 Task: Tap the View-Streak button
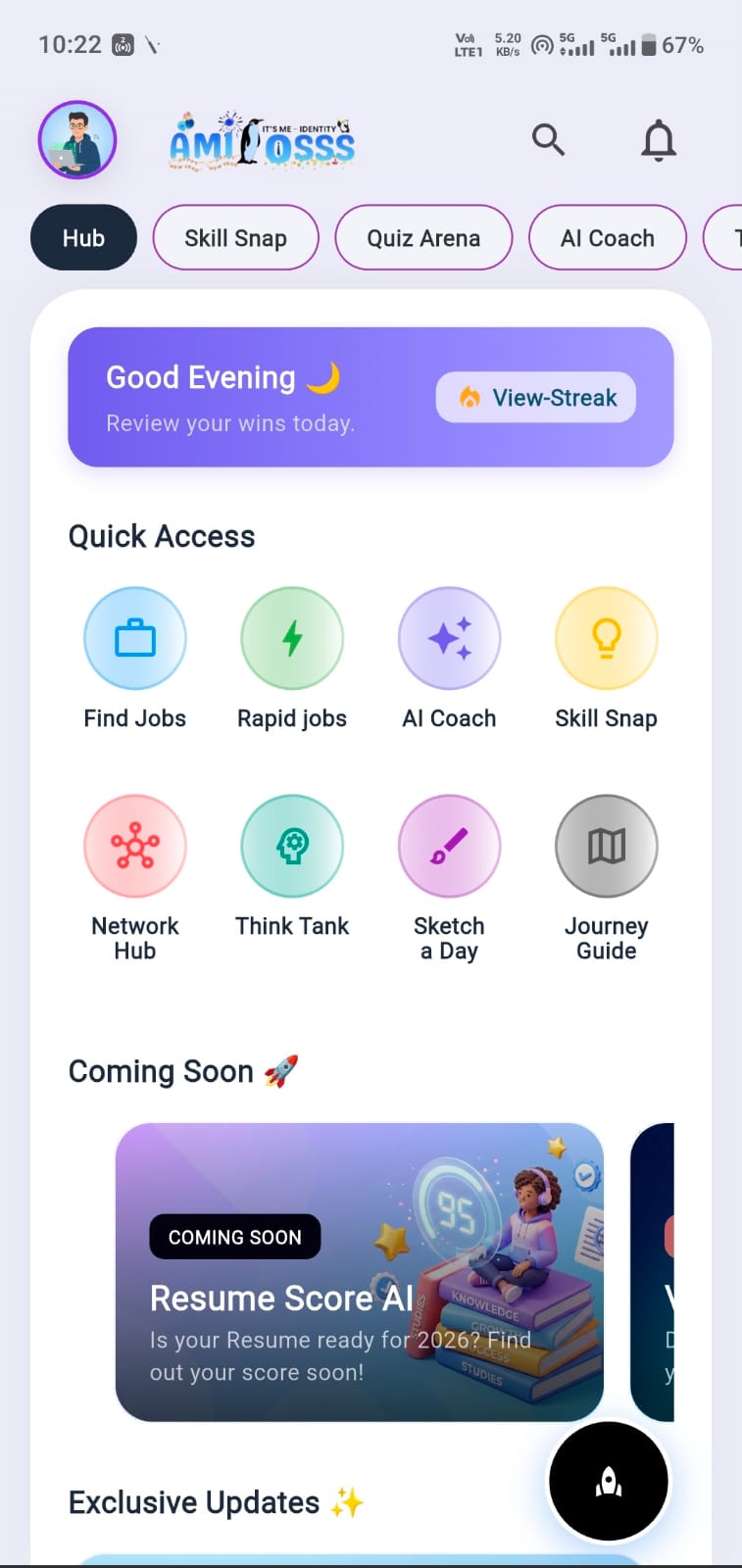point(535,397)
